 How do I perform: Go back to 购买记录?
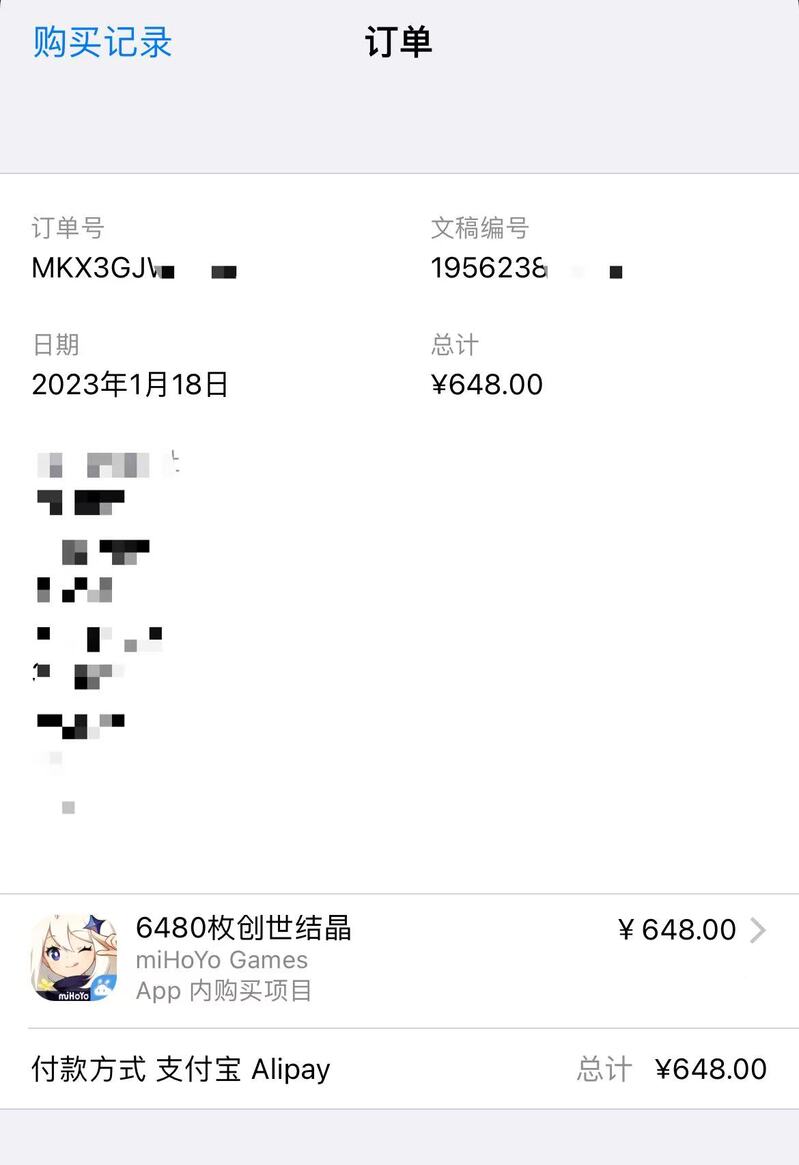(103, 43)
